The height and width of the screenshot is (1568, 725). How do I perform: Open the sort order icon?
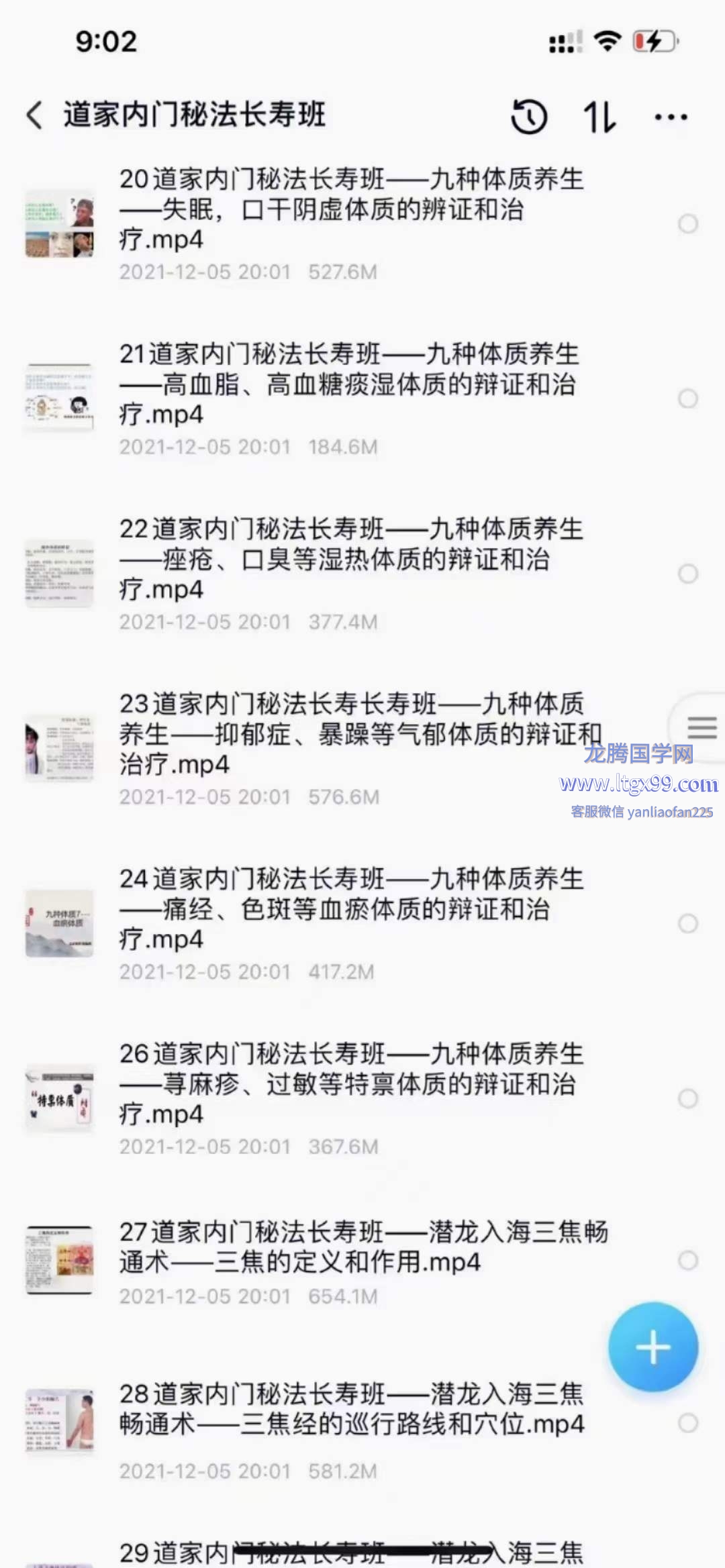point(599,117)
